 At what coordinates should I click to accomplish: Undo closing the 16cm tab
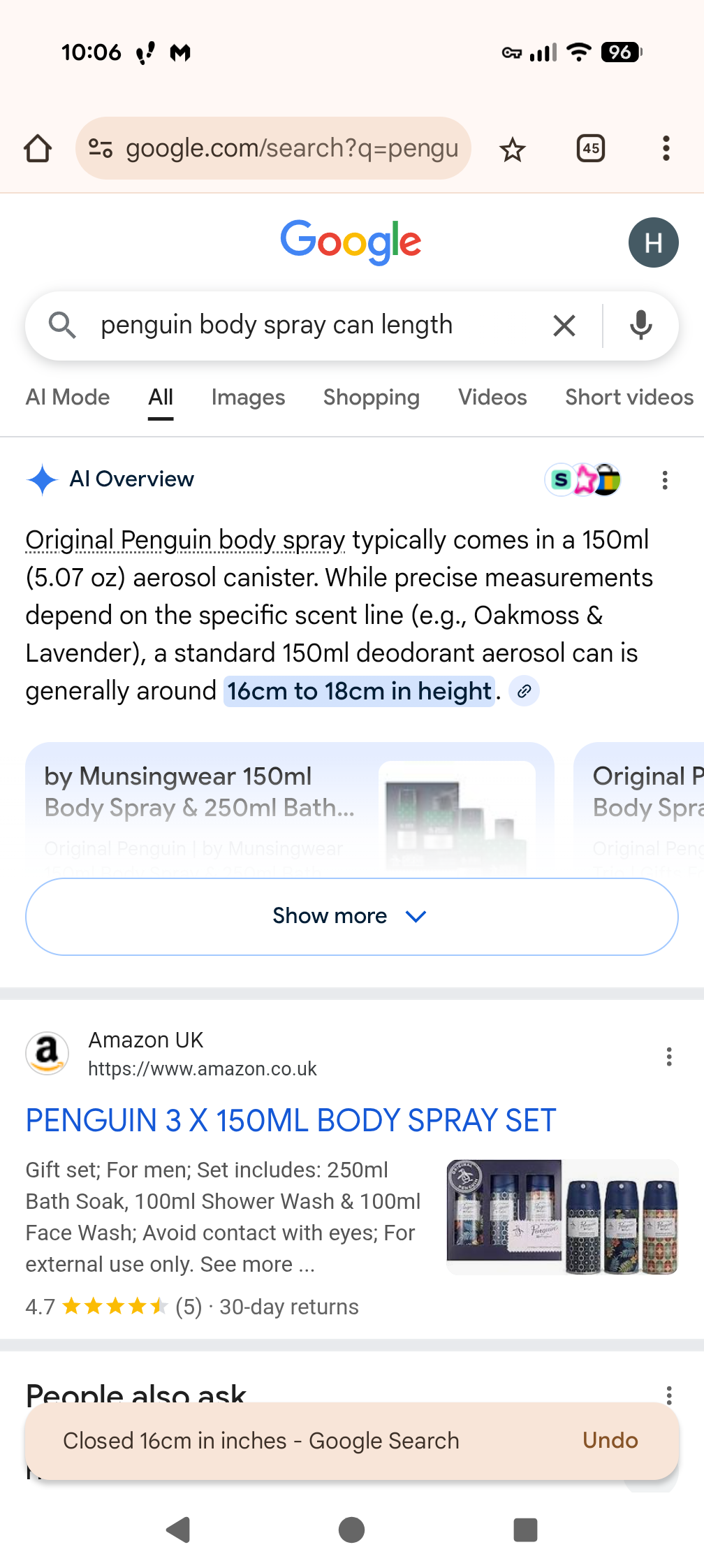click(609, 1441)
